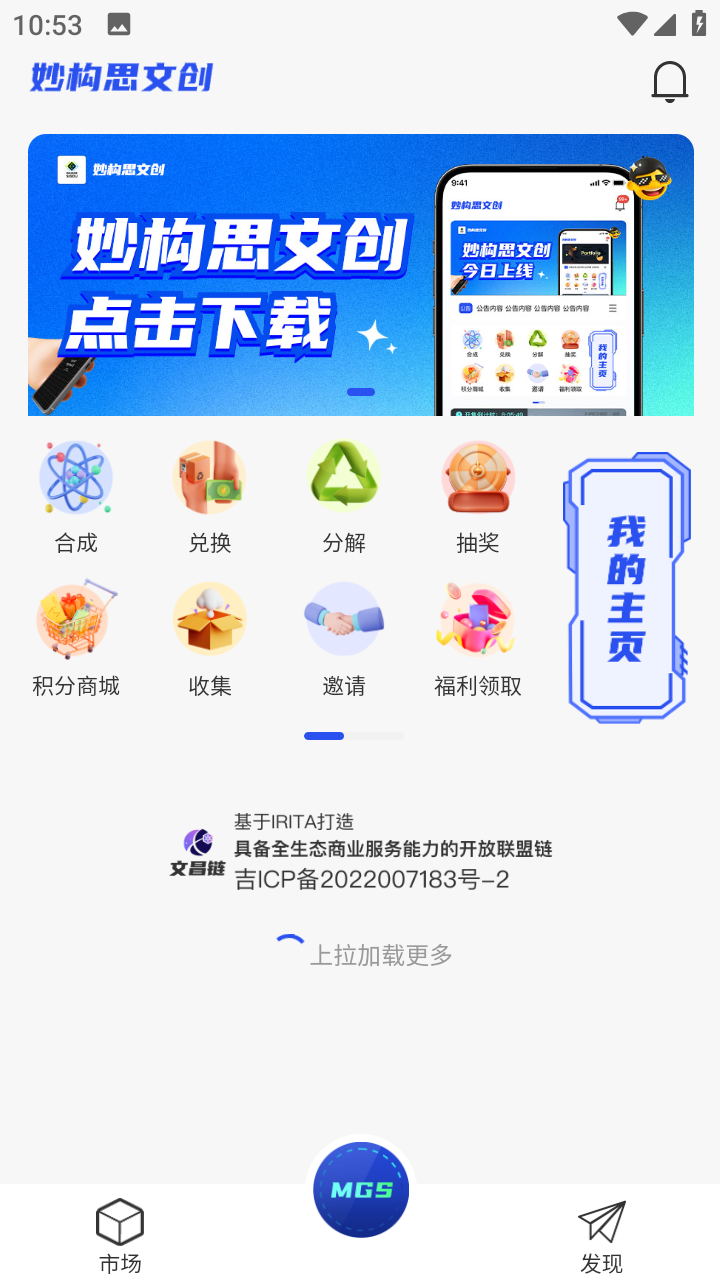This screenshot has width=720, height=1280.
Task: Open 积分商城
Action: (x=76, y=640)
